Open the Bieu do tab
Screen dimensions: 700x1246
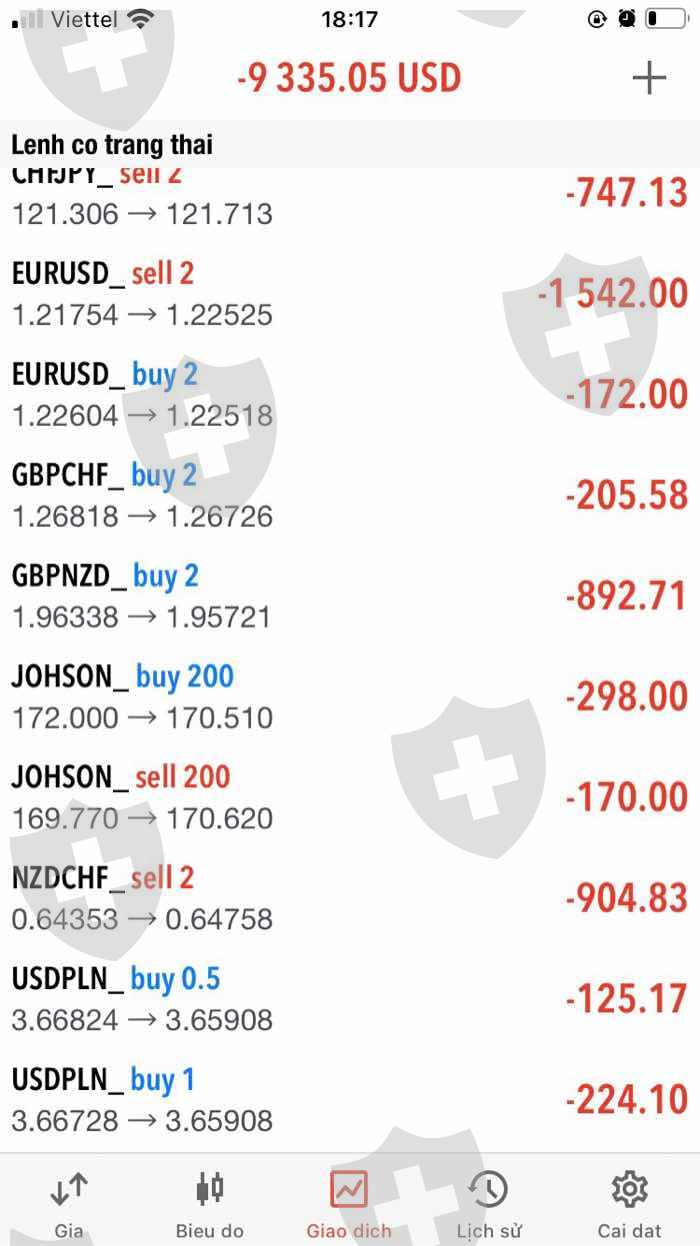pos(209,1204)
